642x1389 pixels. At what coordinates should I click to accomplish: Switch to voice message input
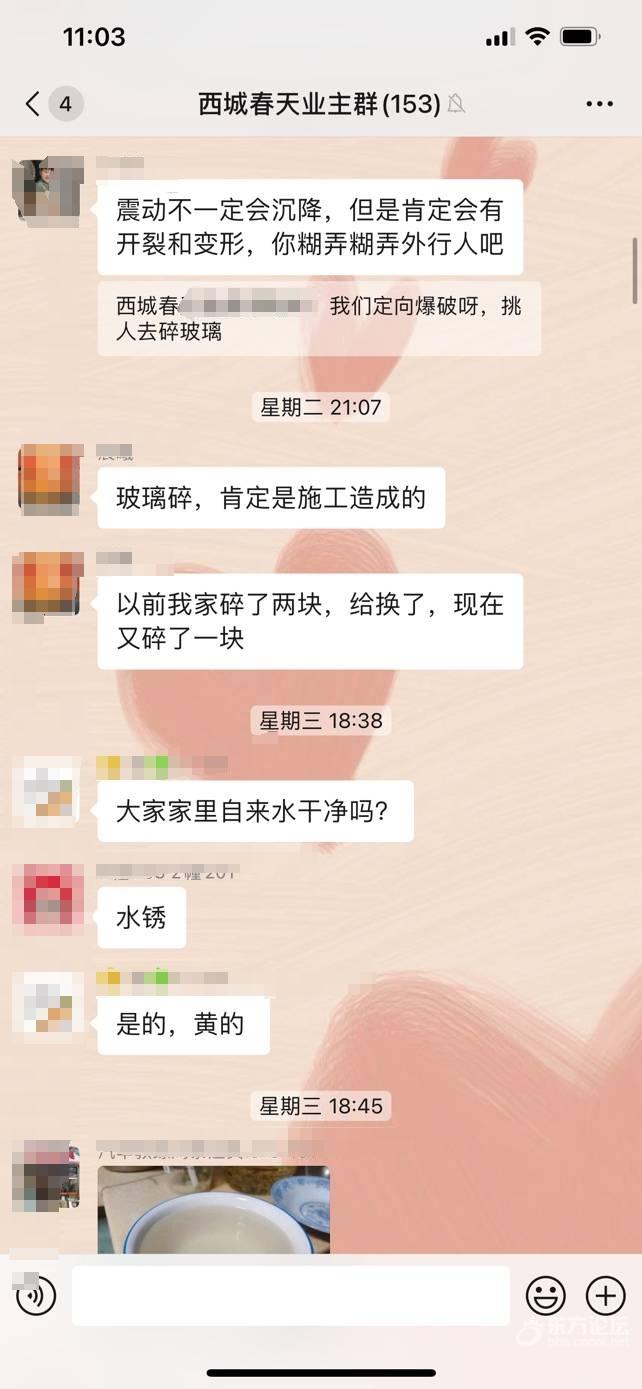37,1296
